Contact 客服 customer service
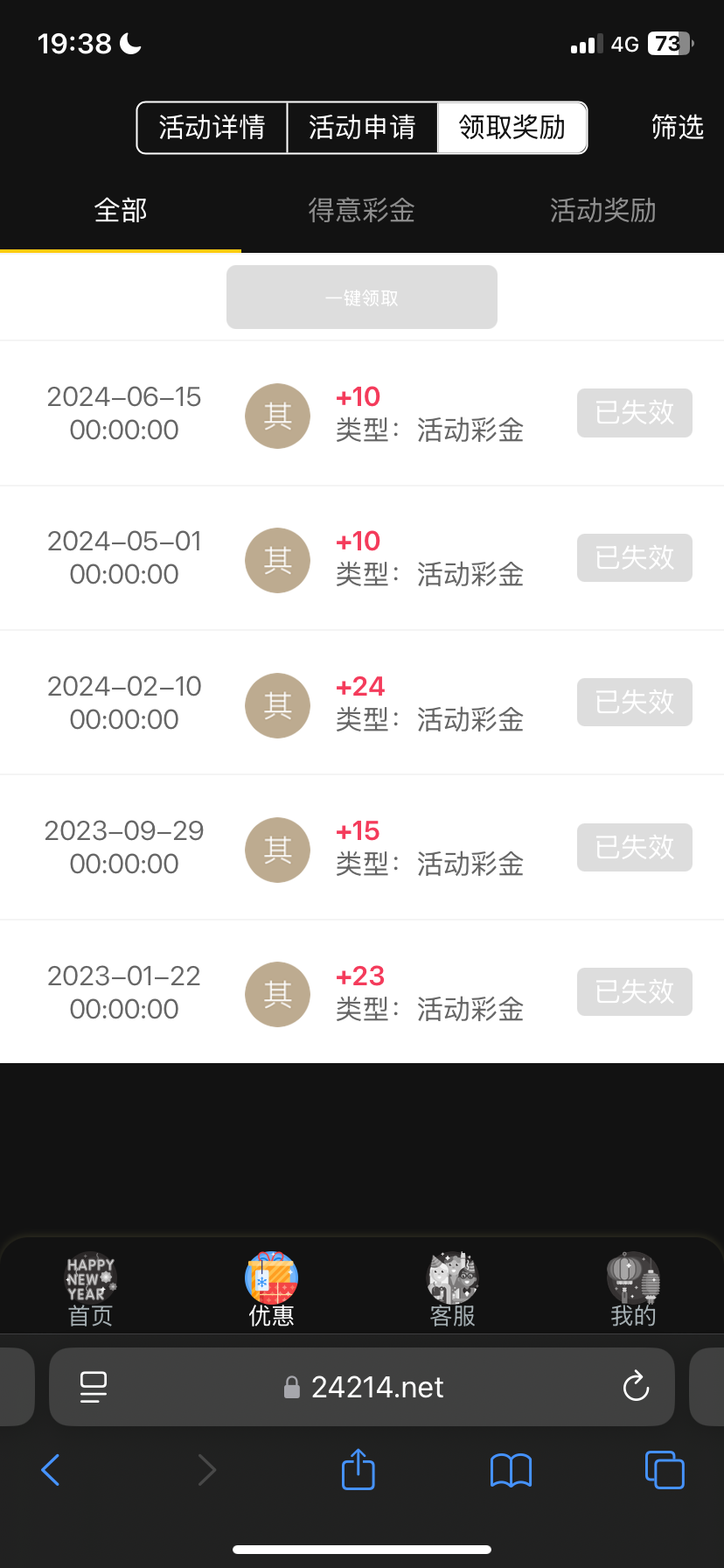 (453, 1290)
